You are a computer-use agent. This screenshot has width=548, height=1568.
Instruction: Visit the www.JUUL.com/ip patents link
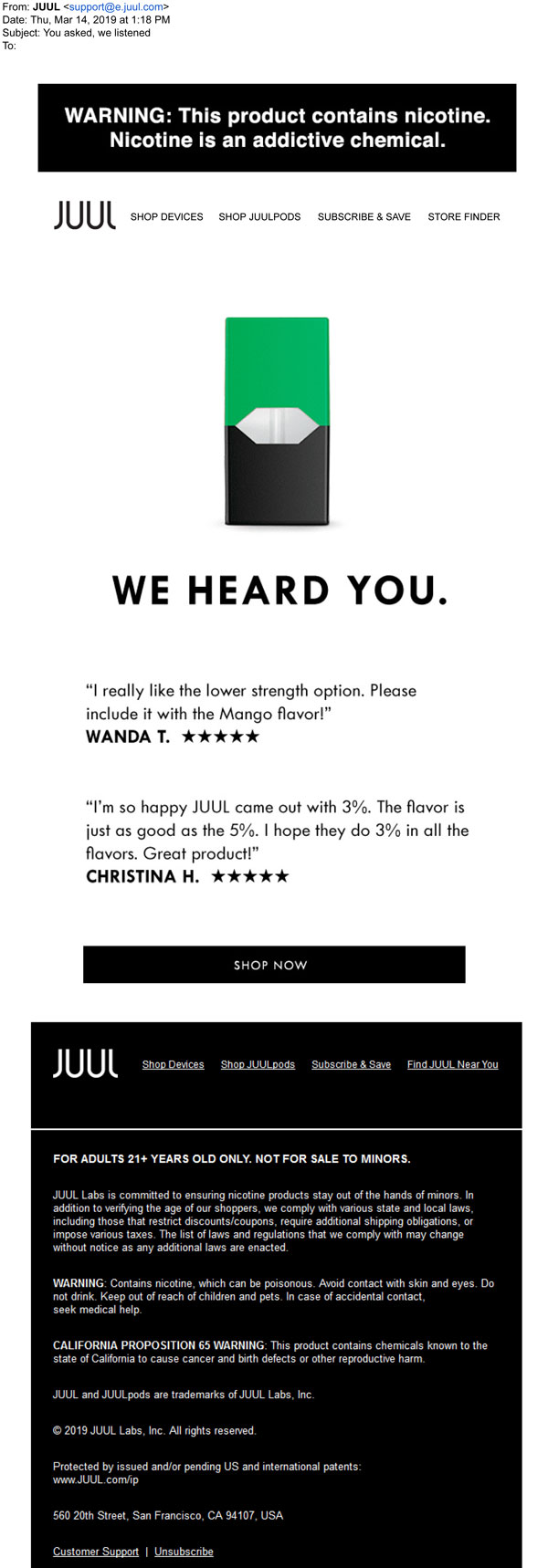pos(95,1479)
